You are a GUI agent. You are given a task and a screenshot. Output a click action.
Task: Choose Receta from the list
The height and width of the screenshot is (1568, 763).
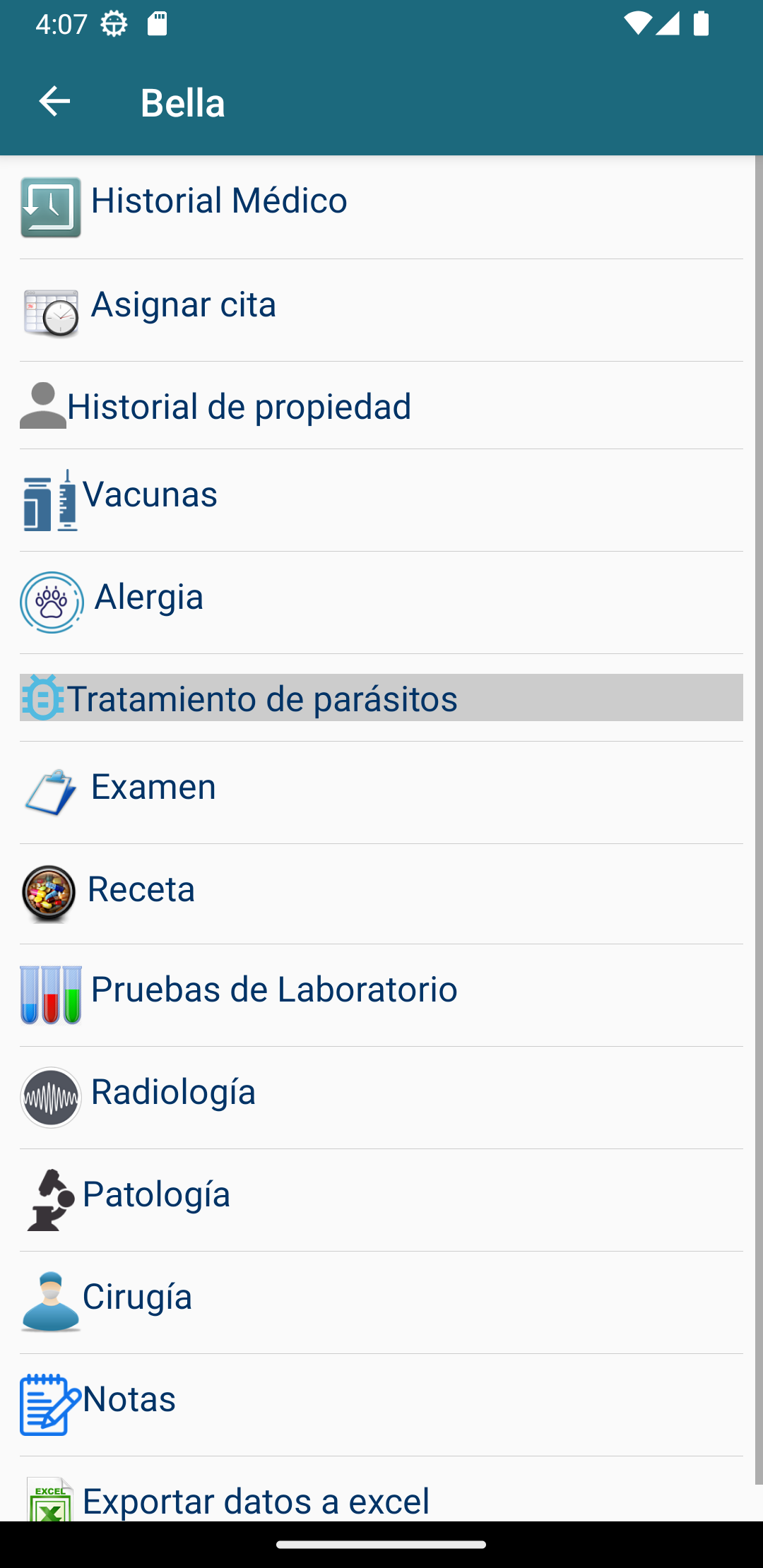[x=141, y=889]
